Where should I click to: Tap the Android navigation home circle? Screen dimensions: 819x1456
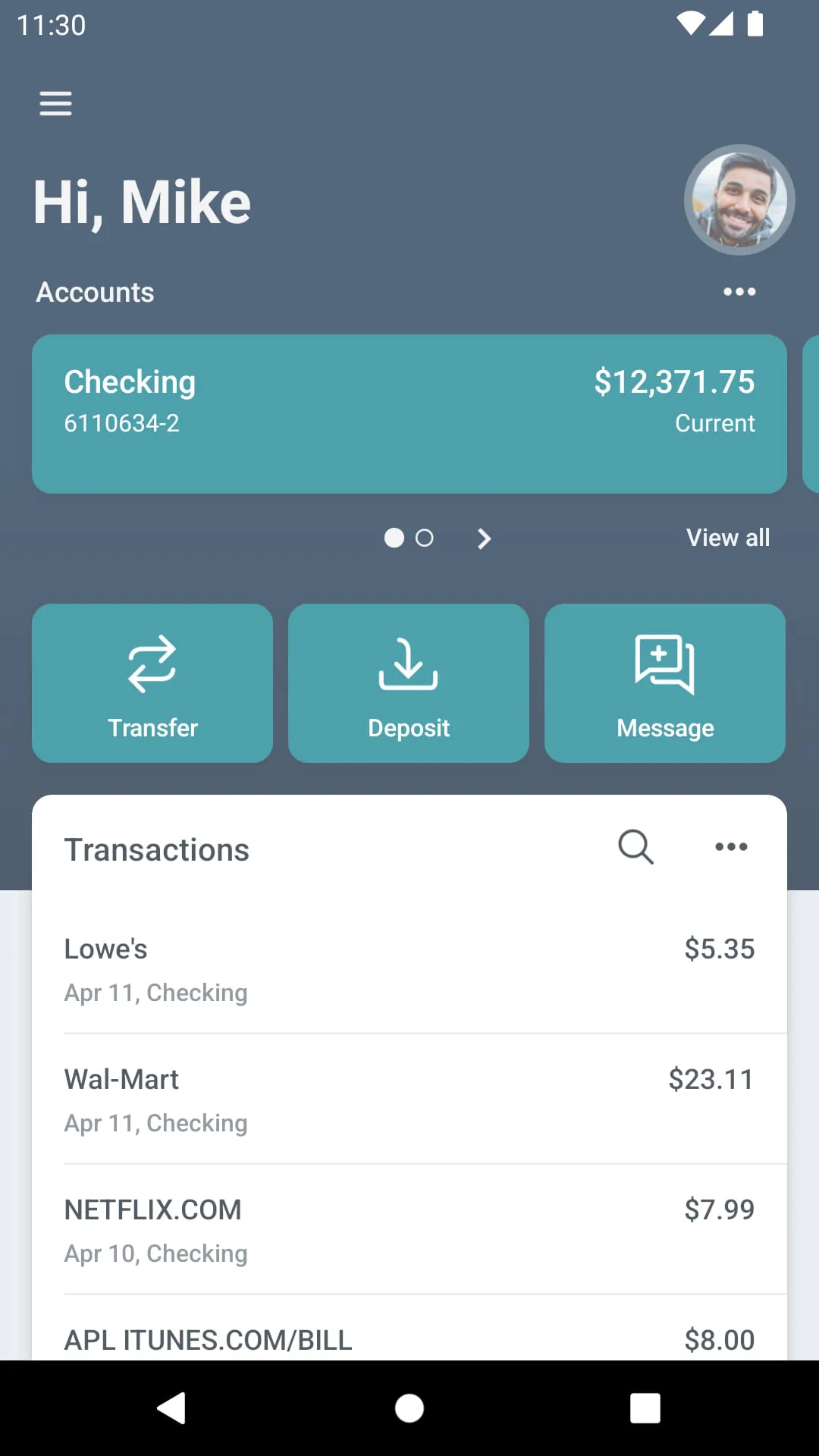point(409,1408)
